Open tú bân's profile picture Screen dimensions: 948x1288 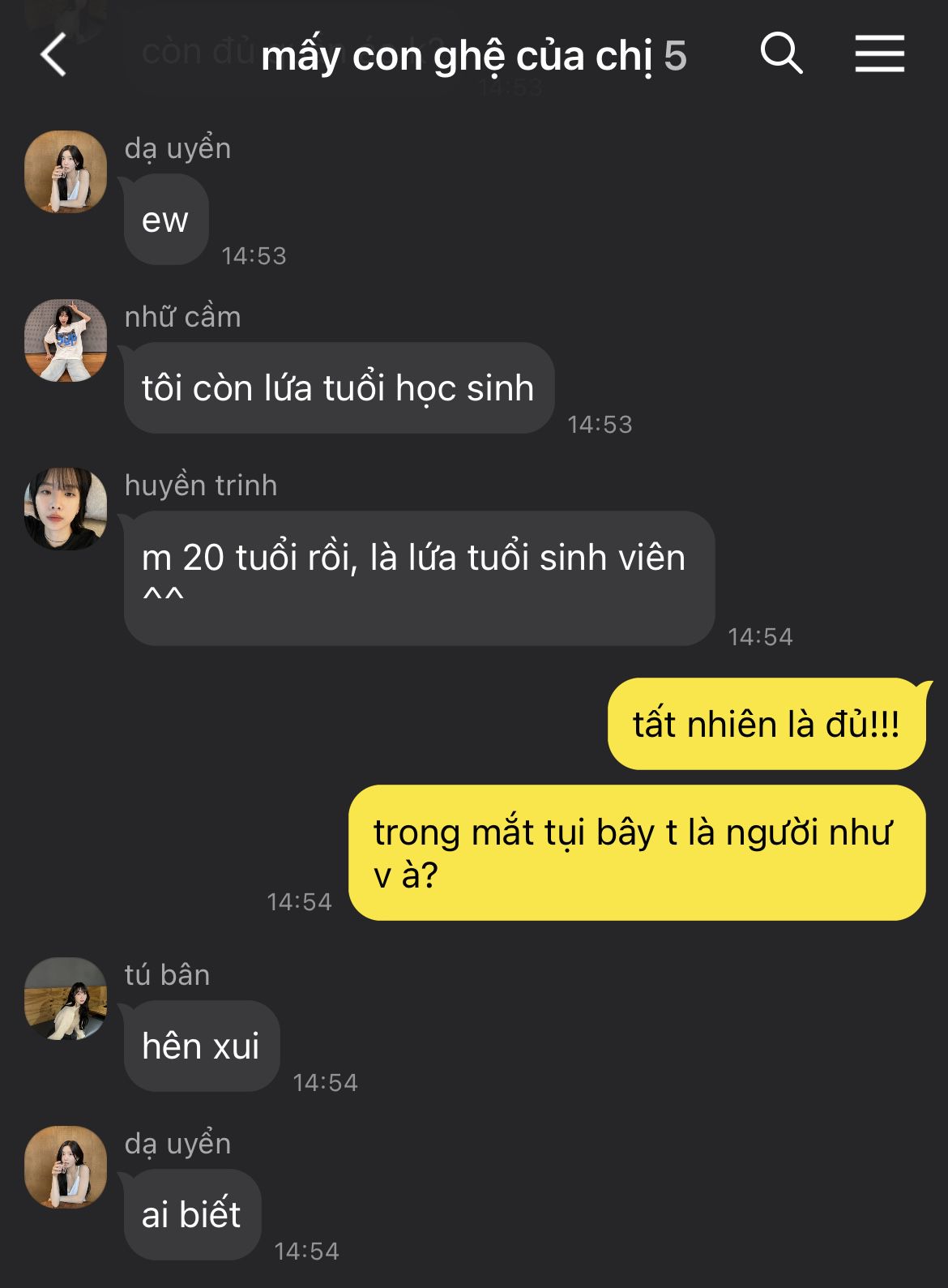(66, 999)
